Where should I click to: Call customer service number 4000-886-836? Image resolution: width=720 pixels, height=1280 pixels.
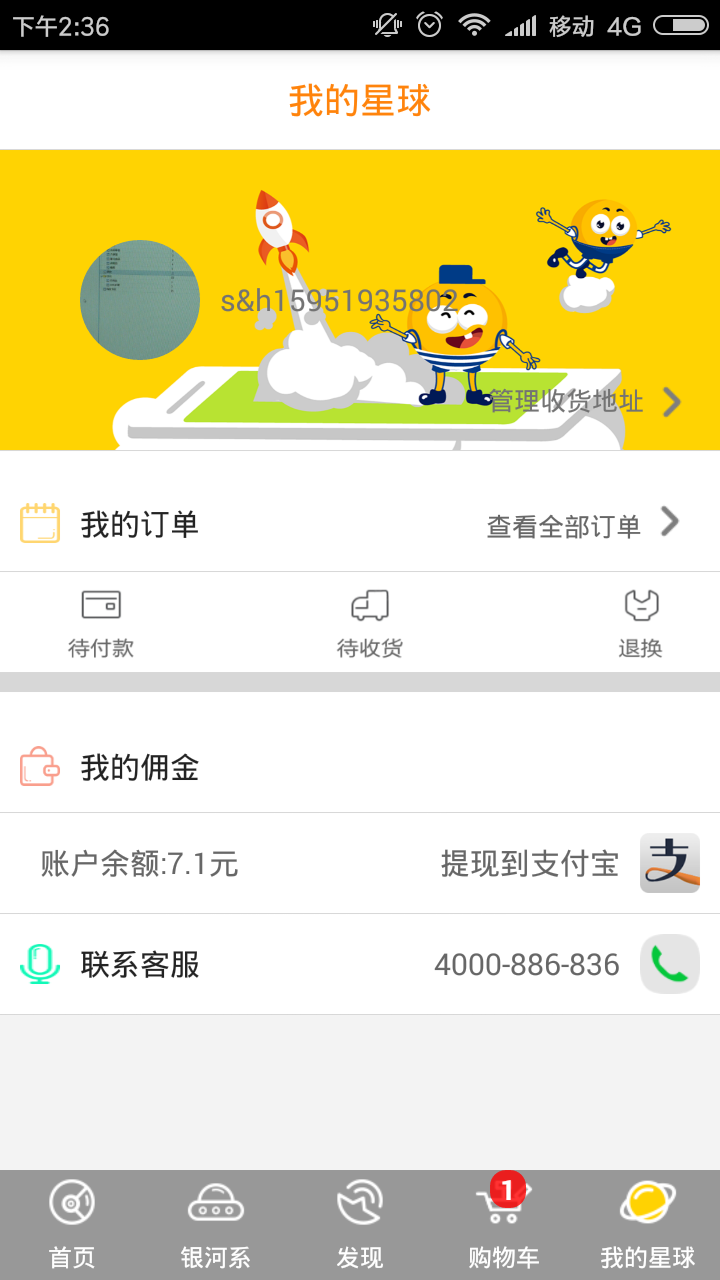pyautogui.click(x=527, y=964)
